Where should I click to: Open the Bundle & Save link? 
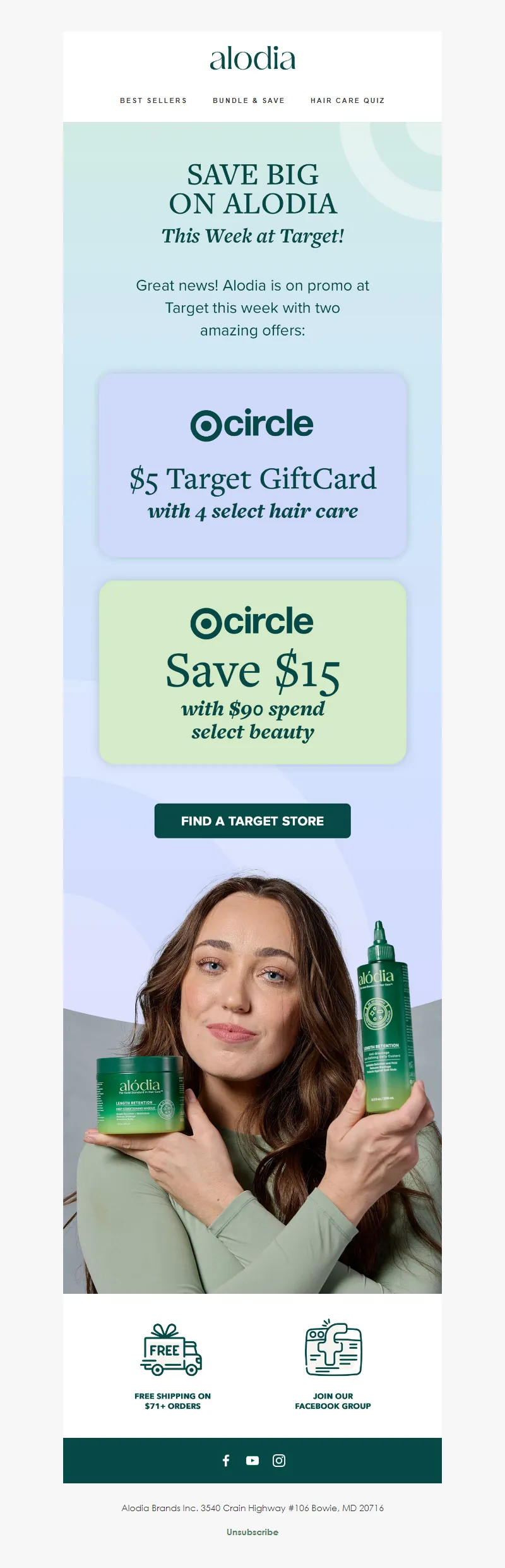(249, 100)
